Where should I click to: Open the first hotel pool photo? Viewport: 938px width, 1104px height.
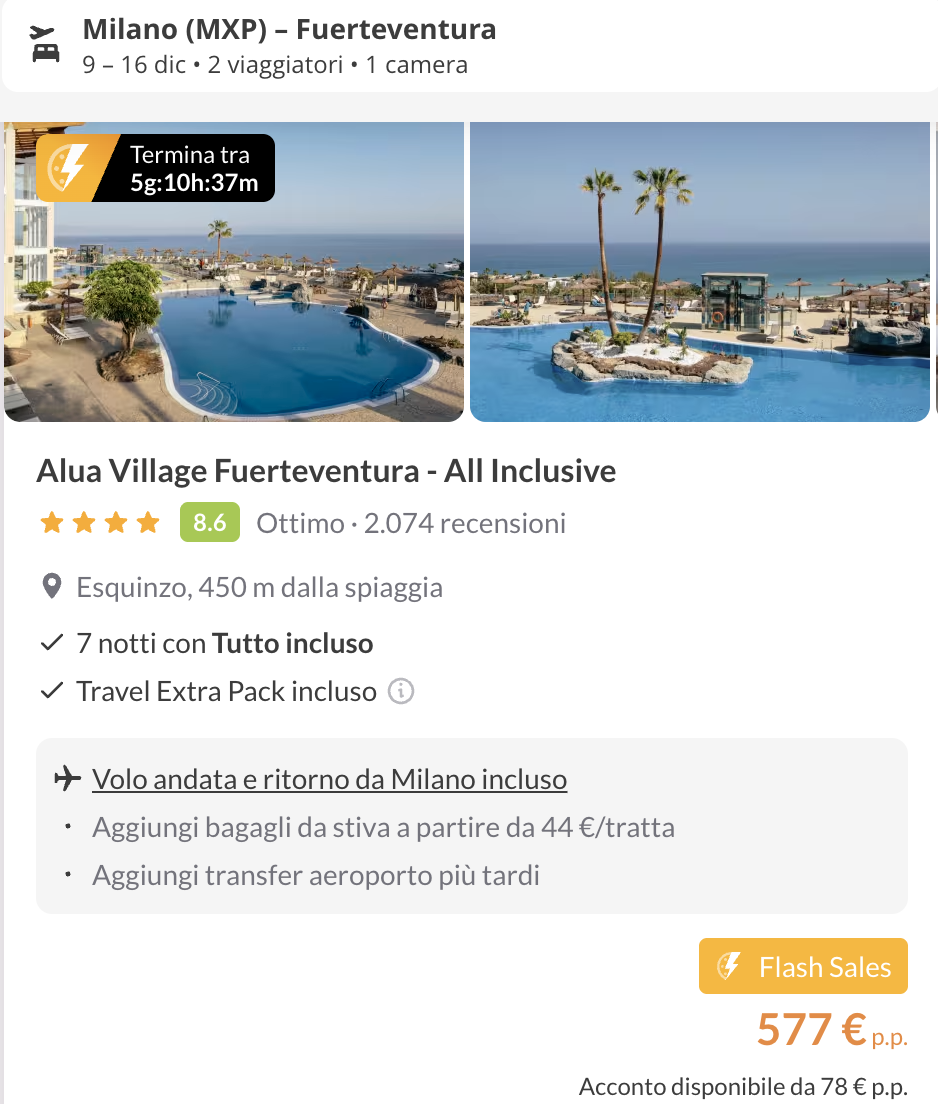click(234, 300)
